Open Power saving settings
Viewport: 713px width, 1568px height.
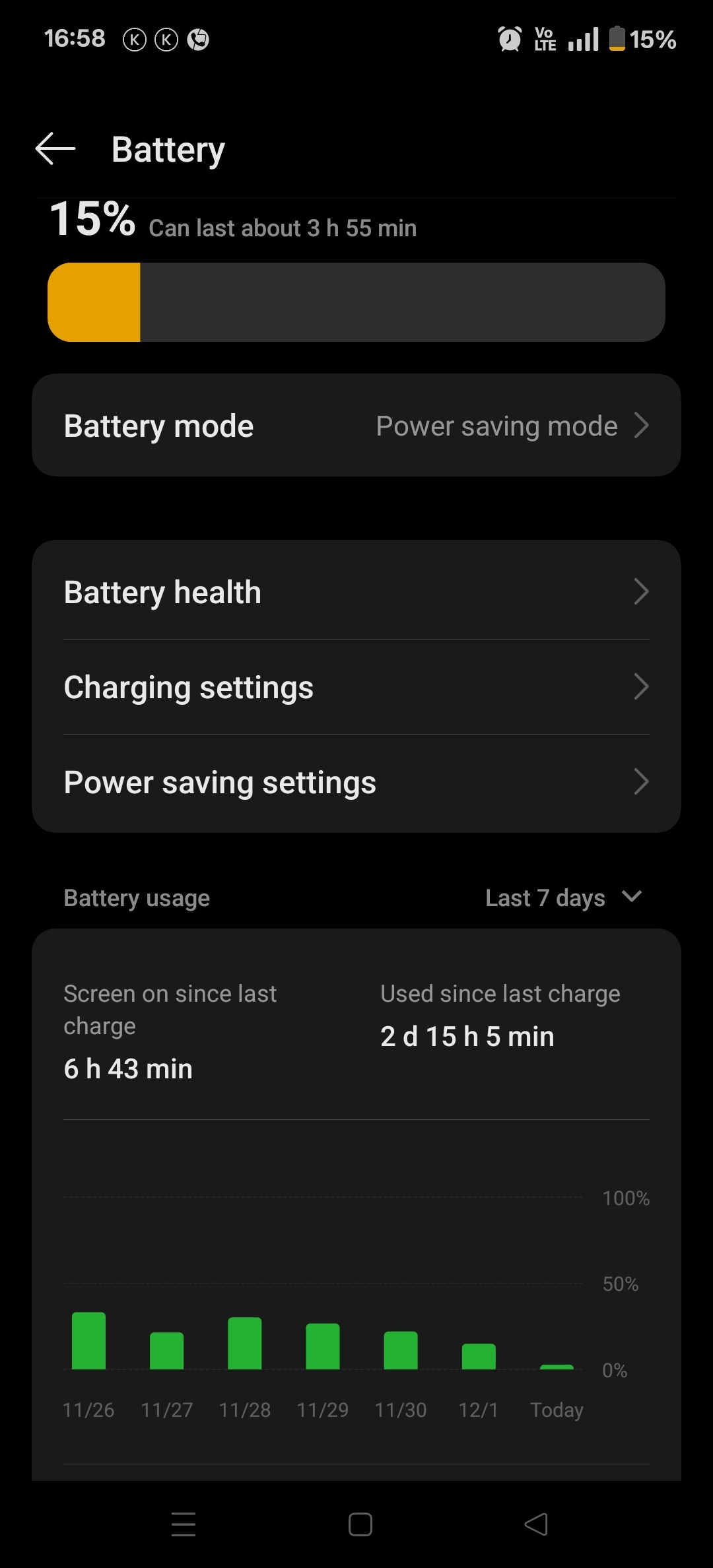(356, 782)
